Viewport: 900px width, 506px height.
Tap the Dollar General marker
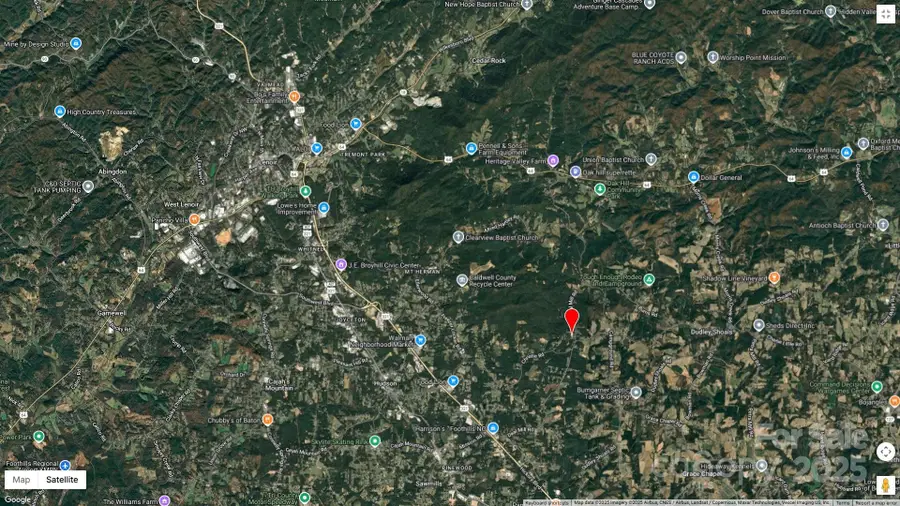[693, 177]
